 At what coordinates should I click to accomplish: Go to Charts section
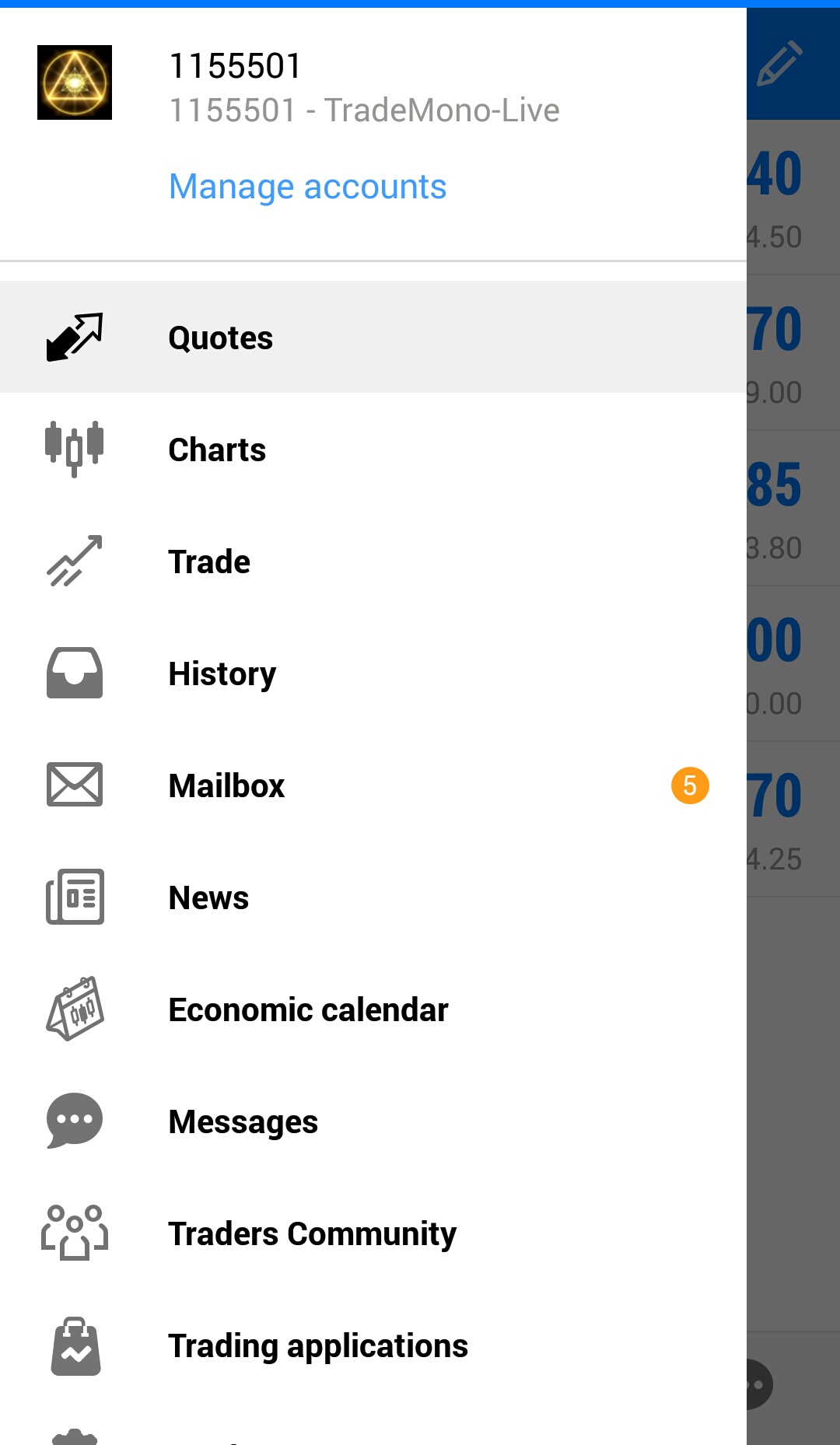click(x=373, y=449)
